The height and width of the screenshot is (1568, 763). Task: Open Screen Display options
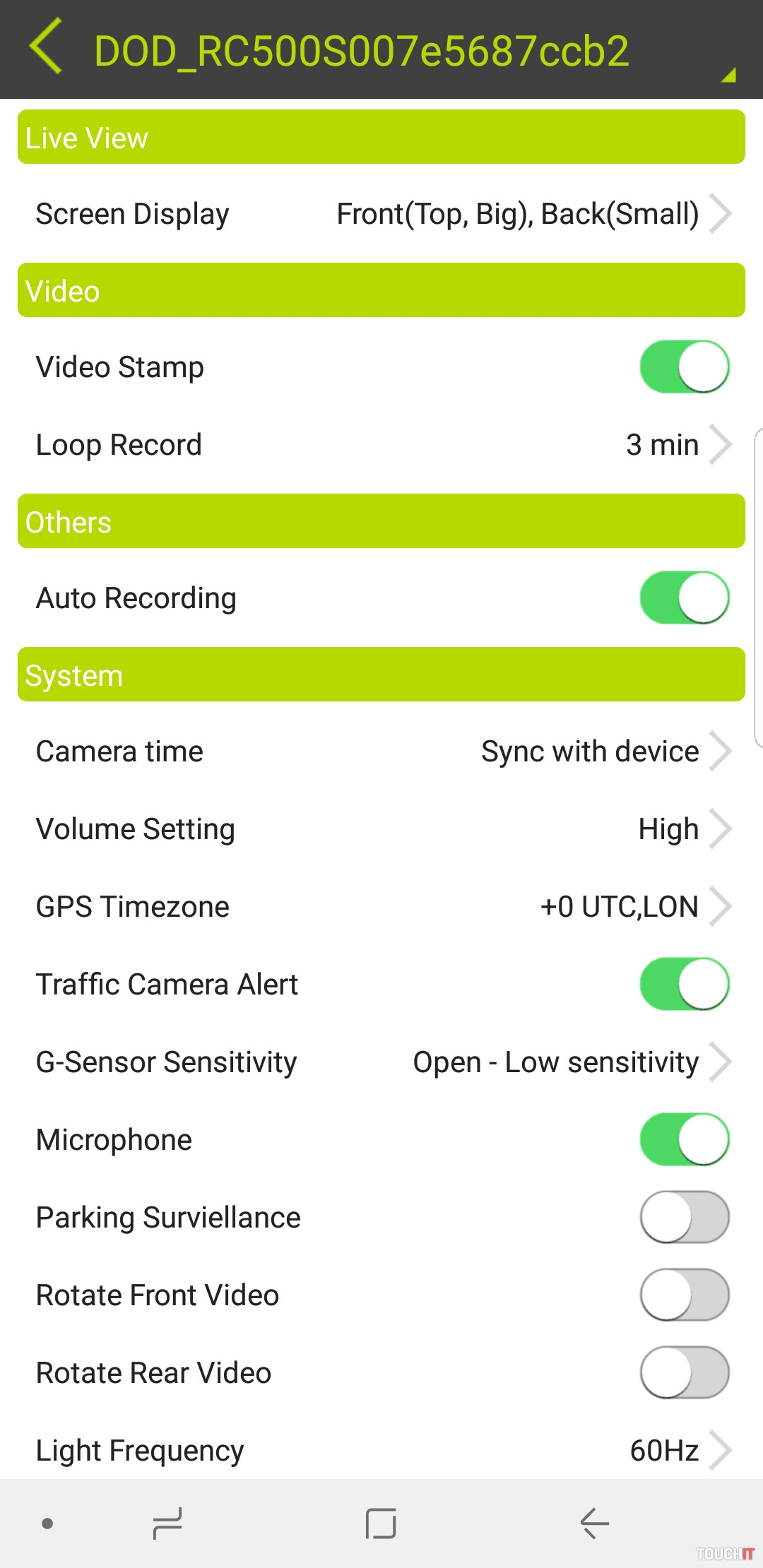381,214
